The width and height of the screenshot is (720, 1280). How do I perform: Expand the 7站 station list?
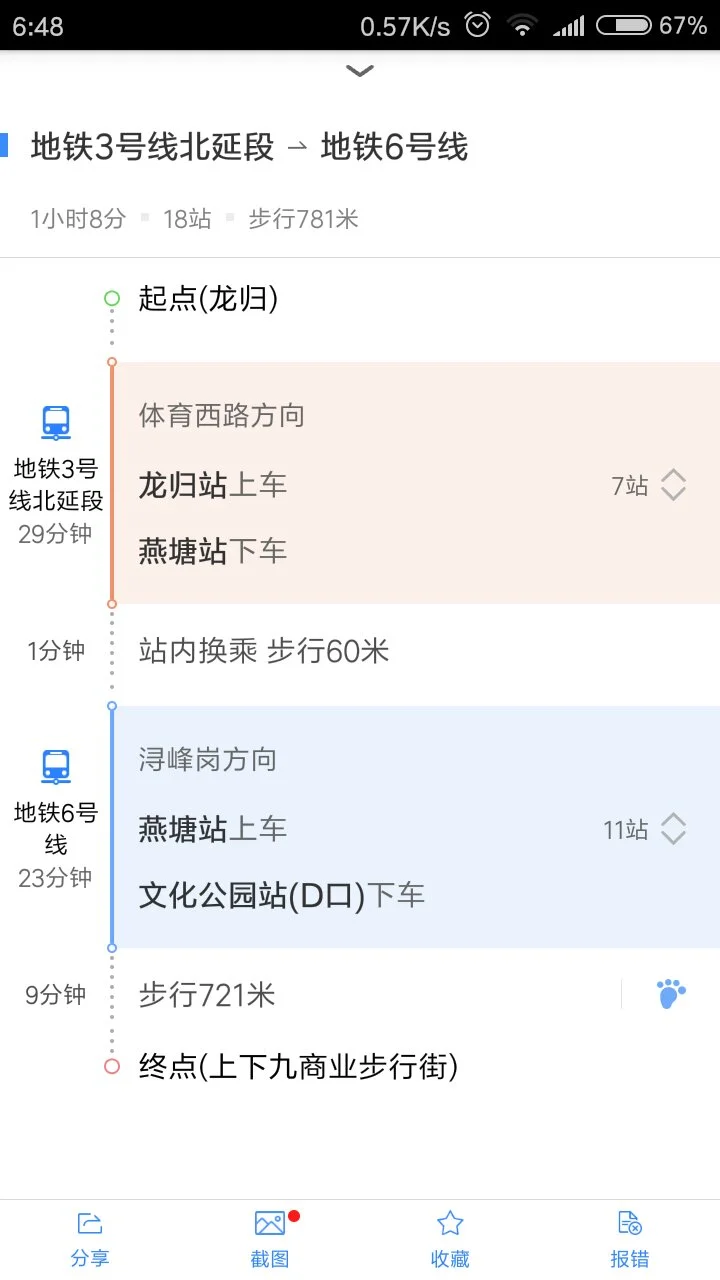coord(671,485)
